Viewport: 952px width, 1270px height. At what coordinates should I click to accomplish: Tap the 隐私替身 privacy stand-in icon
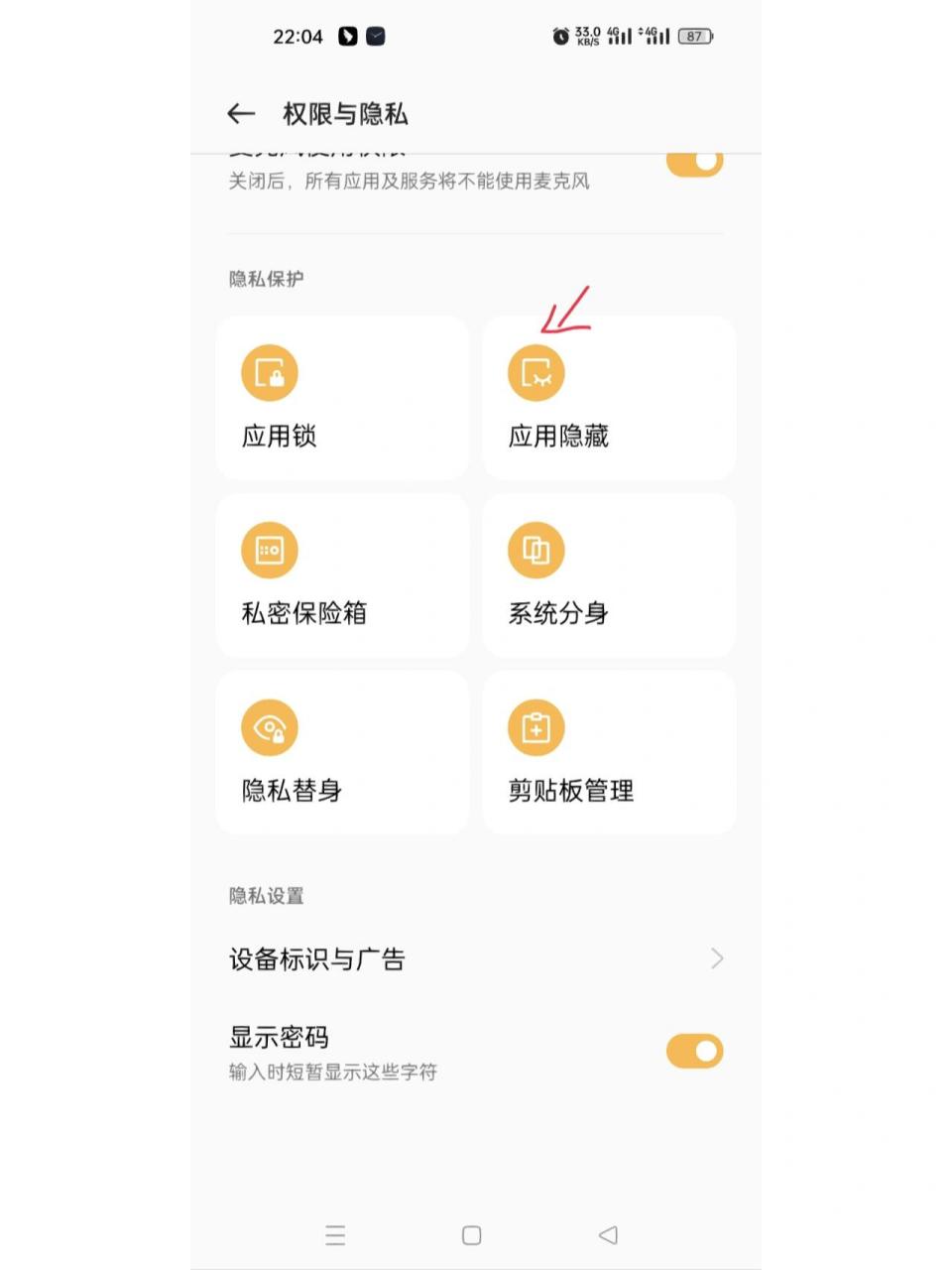(269, 726)
